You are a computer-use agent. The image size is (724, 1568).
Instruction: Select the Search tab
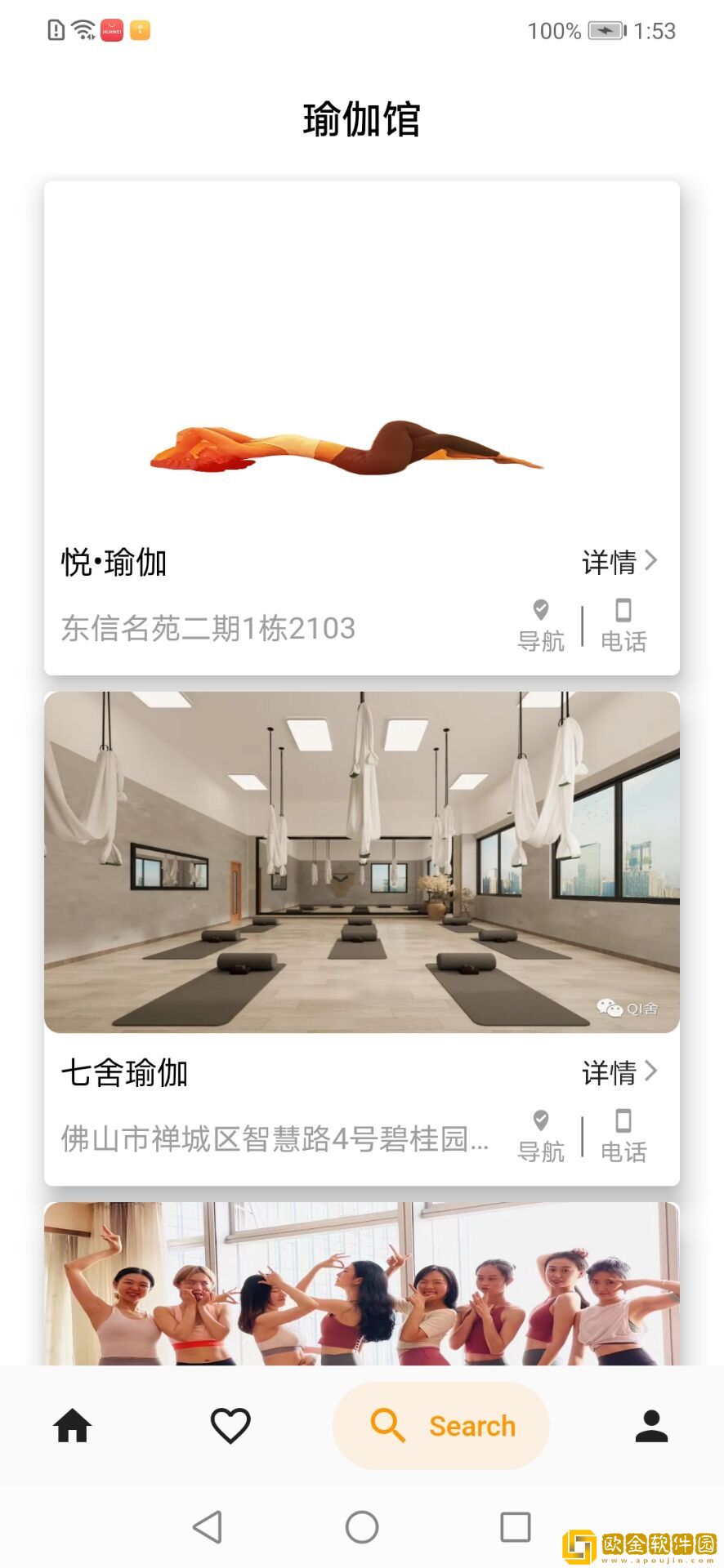pyautogui.click(x=441, y=1426)
